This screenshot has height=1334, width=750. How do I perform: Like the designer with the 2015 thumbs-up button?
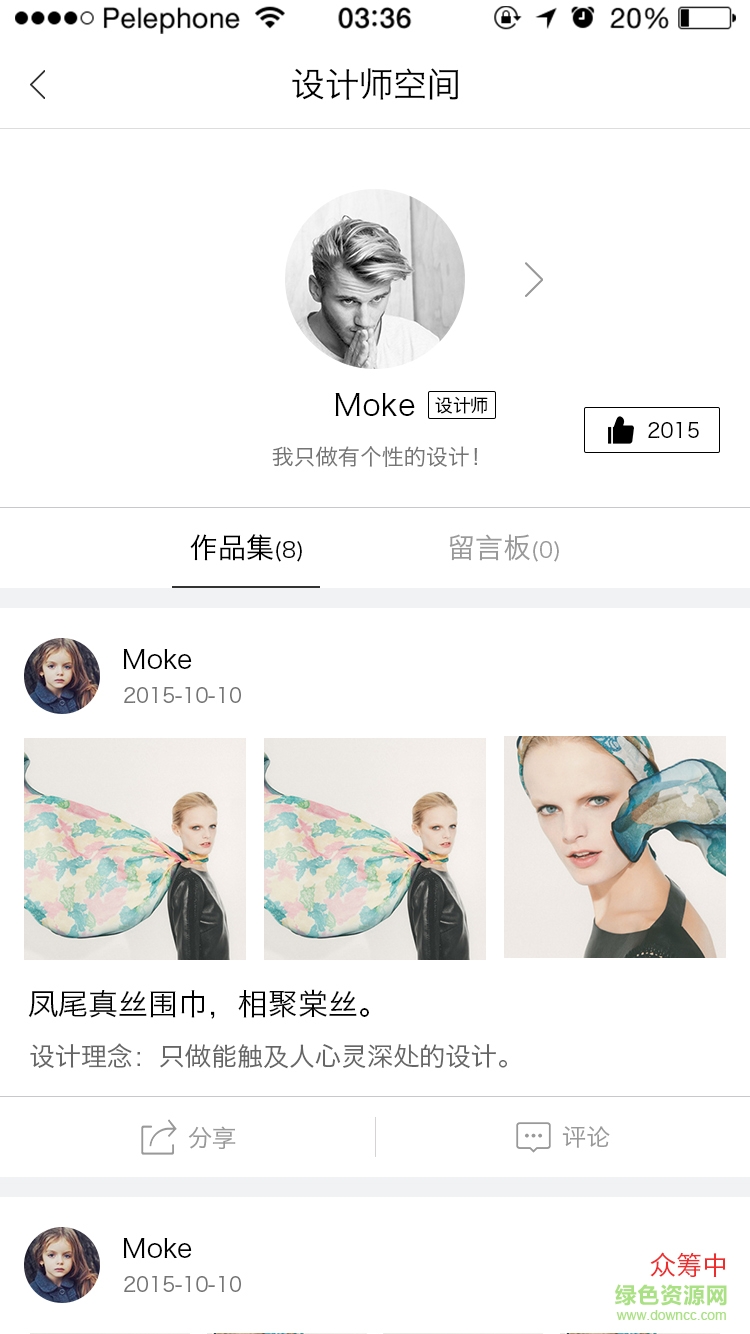pyautogui.click(x=651, y=430)
